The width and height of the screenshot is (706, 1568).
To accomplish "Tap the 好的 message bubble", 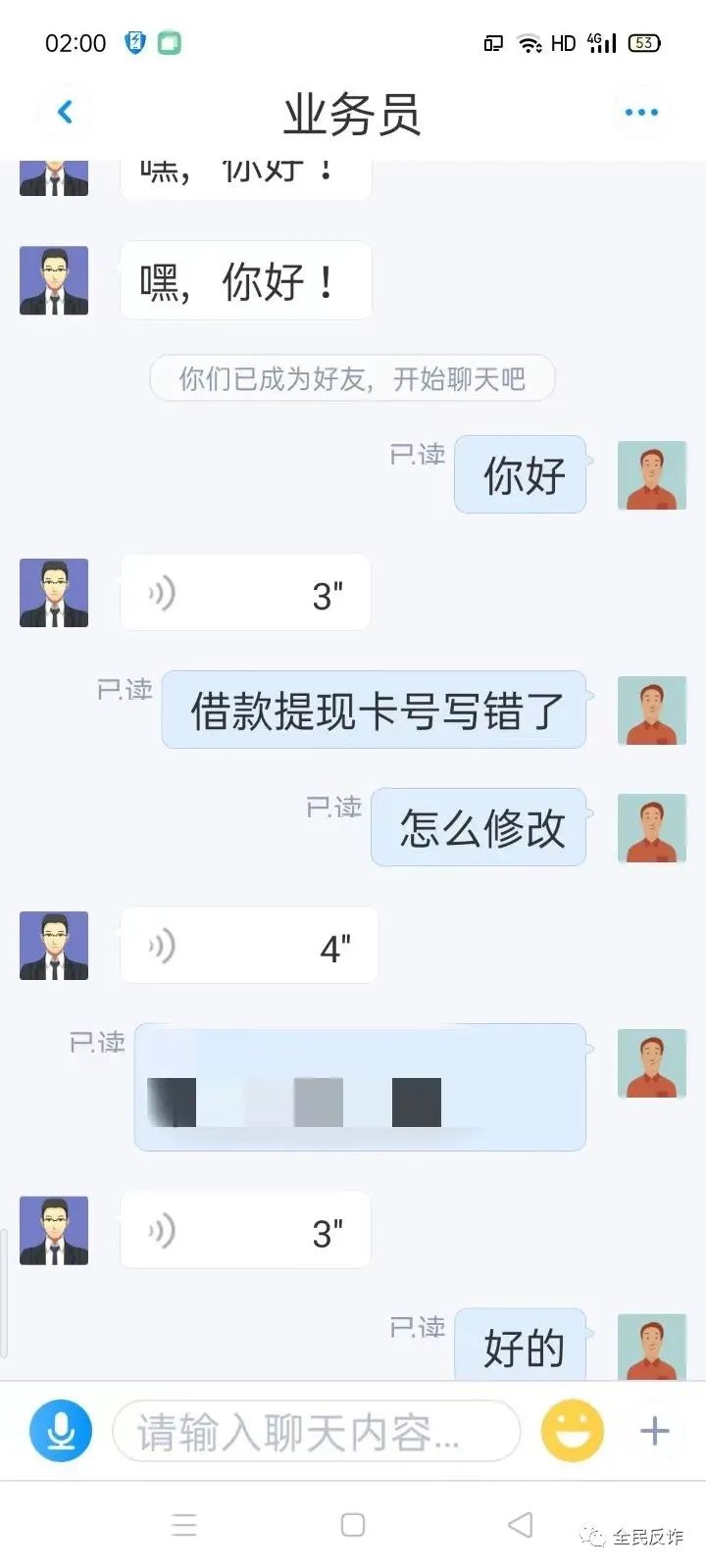I will pos(521,1346).
